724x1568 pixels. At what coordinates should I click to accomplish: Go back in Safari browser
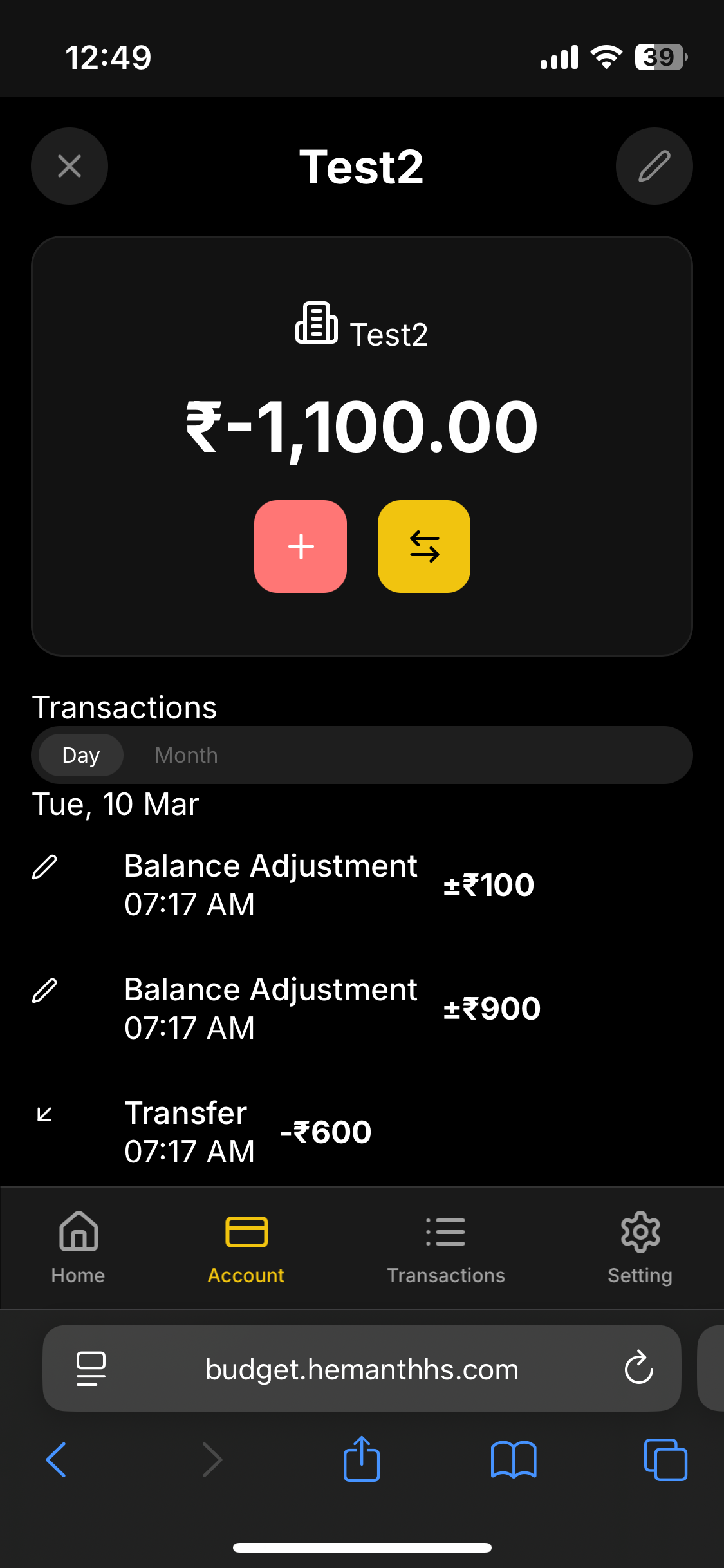(57, 1459)
